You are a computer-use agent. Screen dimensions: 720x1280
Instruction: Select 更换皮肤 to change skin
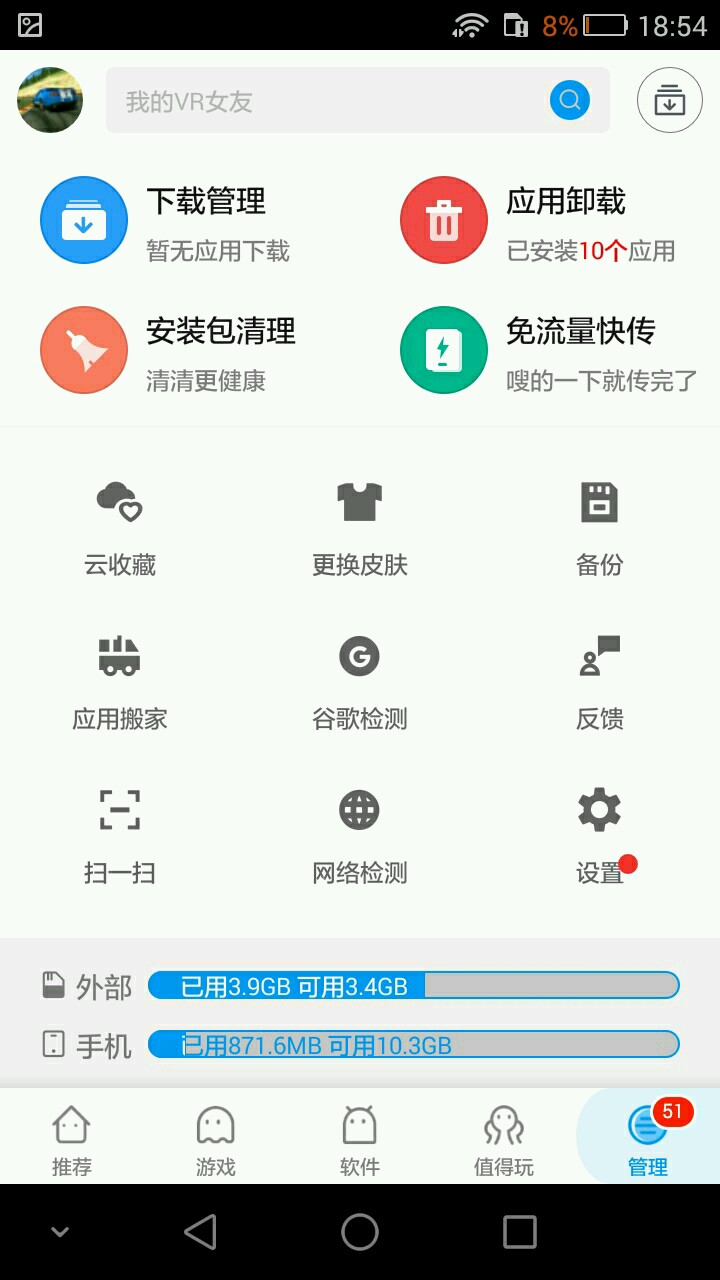[360, 528]
